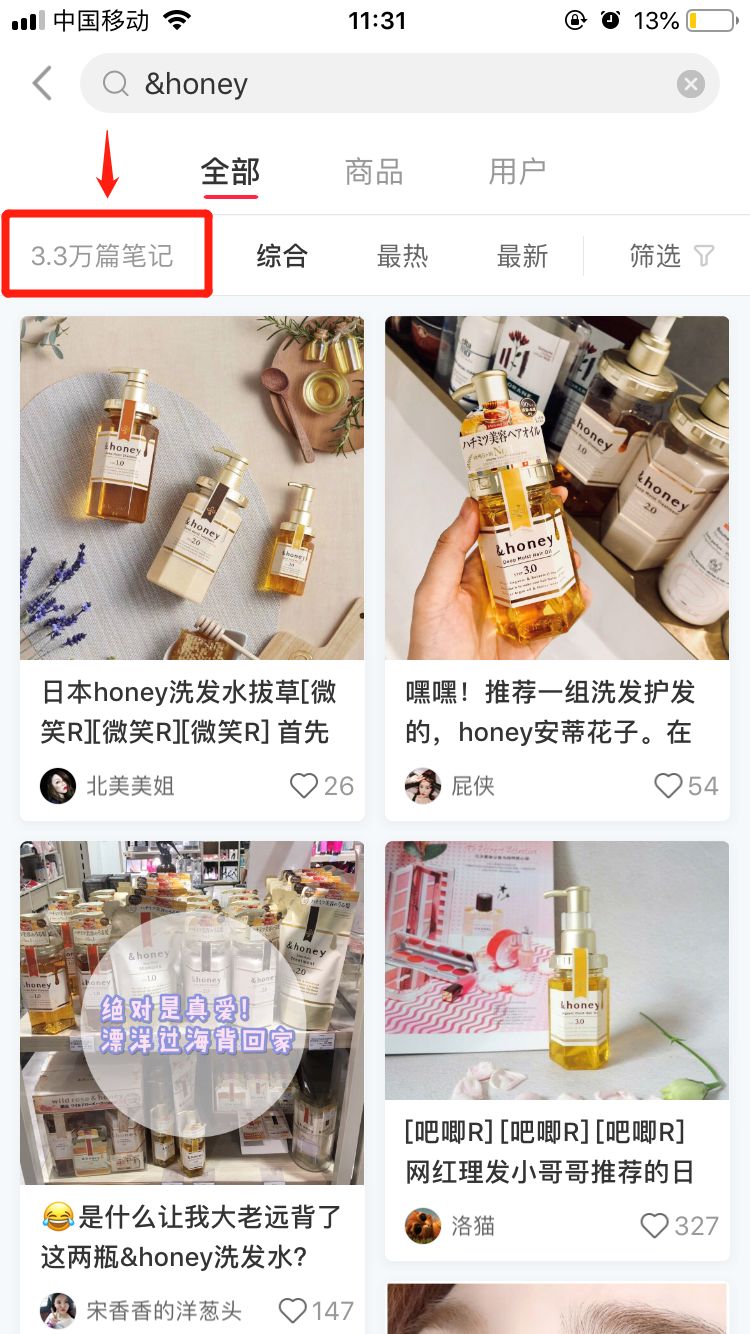The image size is (750, 1334).
Task: Open the note by 北美美姐
Action: point(192,488)
